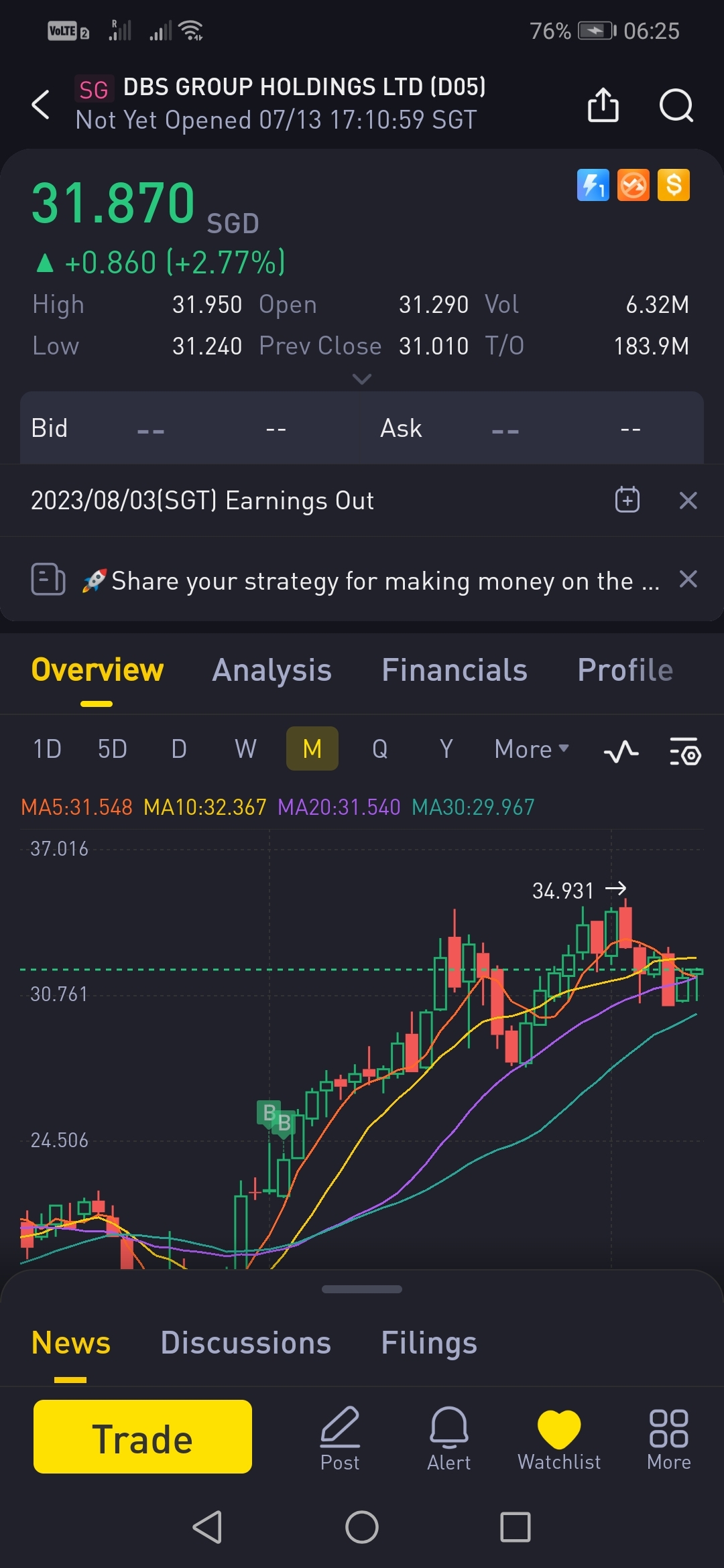Select the W weekly chart interval

click(x=245, y=749)
